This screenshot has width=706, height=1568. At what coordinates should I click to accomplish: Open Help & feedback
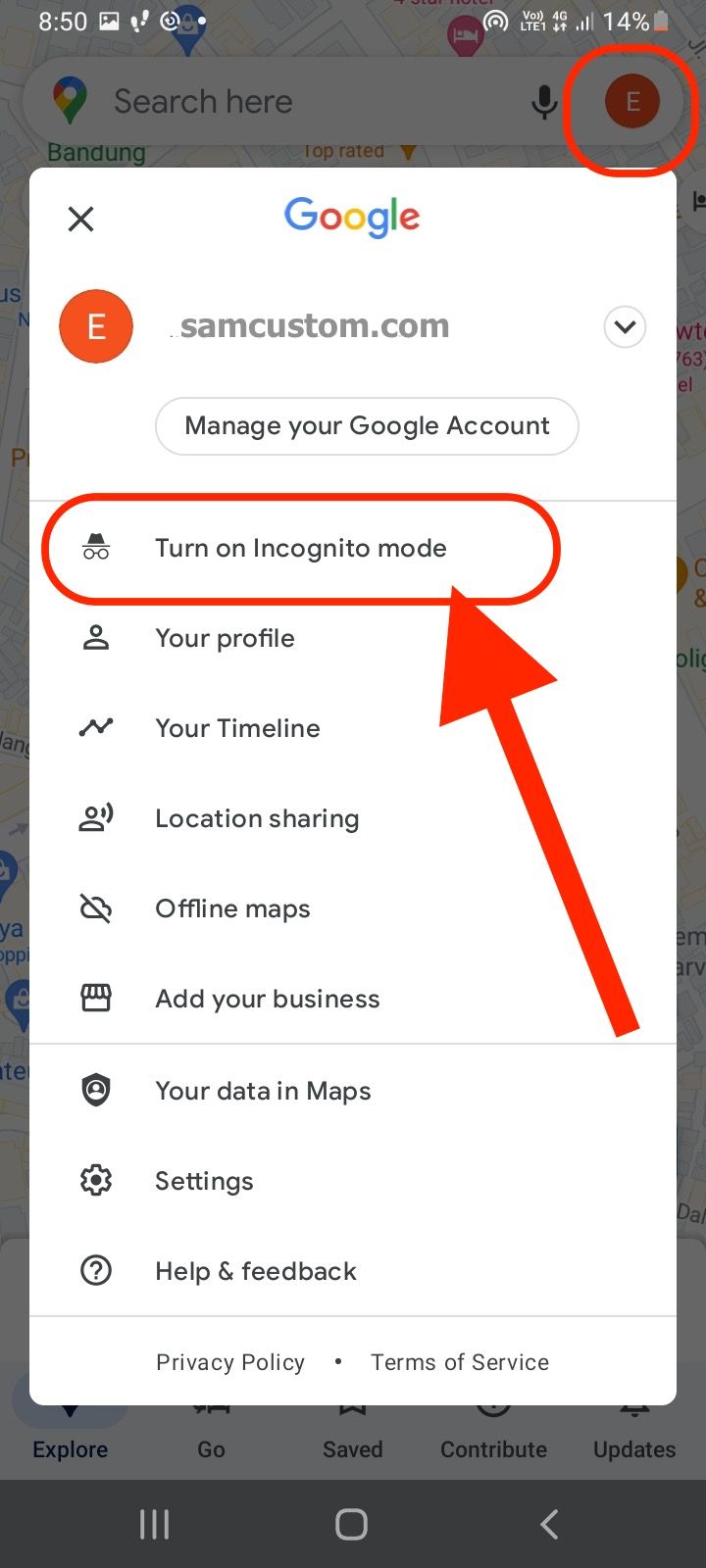(x=353, y=1271)
